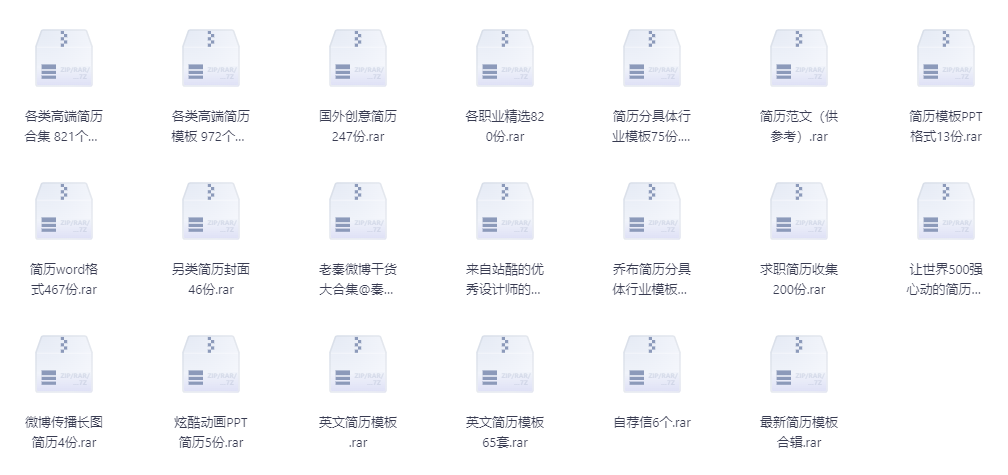
Task: Open 简历分具体行业模板75份 archive
Action: click(x=652, y=58)
